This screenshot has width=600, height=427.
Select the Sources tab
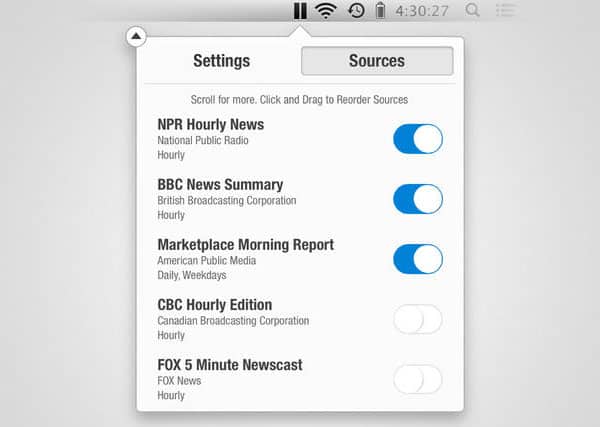point(377,61)
